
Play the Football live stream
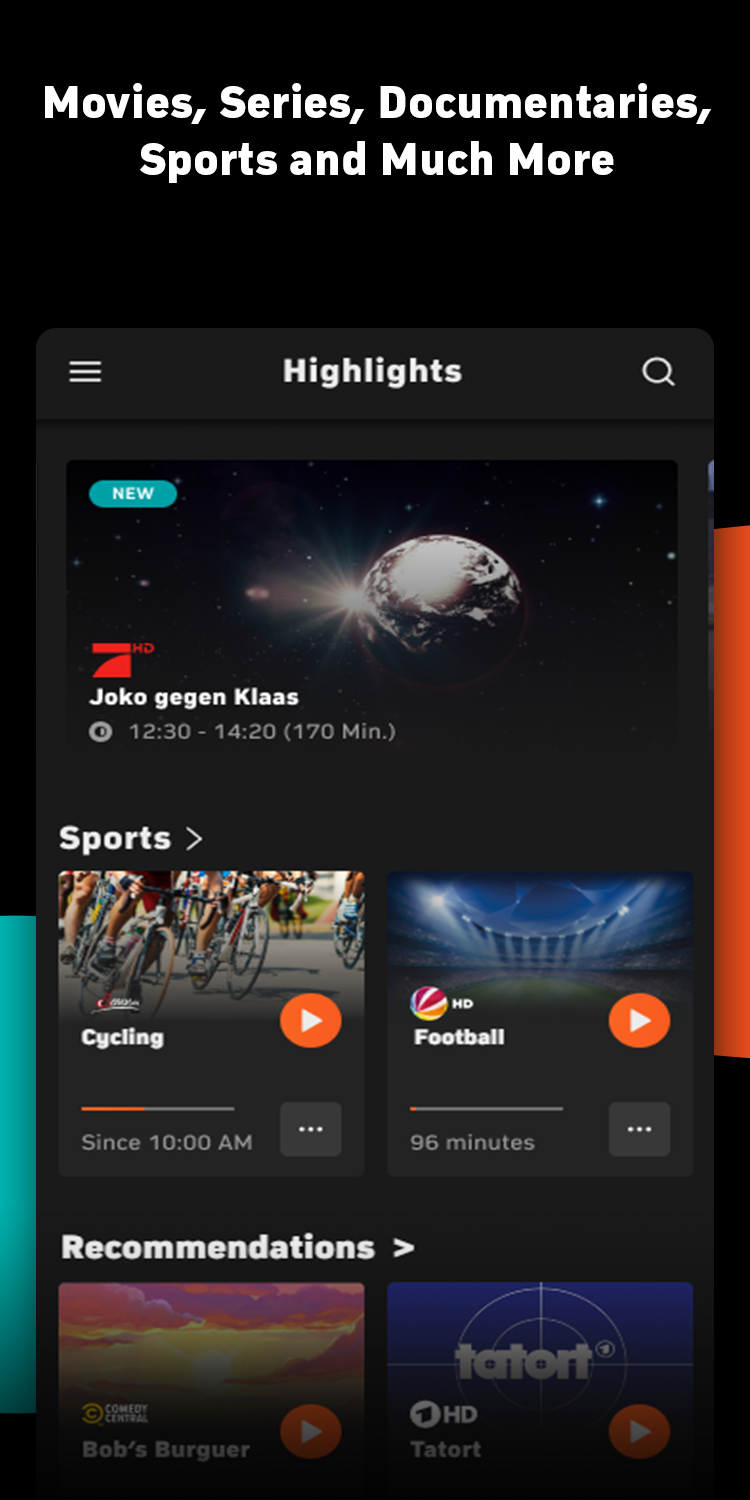pos(639,1020)
